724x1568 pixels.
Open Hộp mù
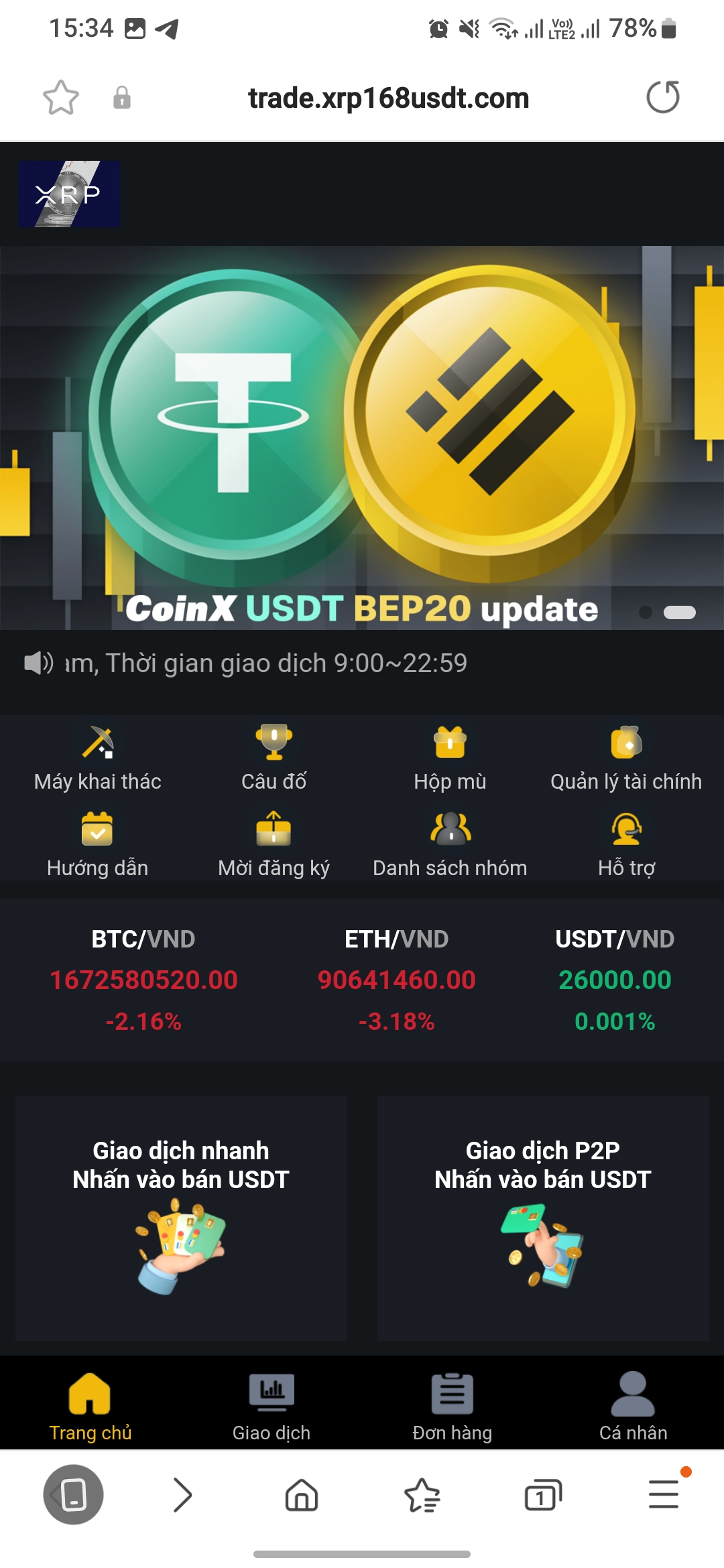click(450, 759)
